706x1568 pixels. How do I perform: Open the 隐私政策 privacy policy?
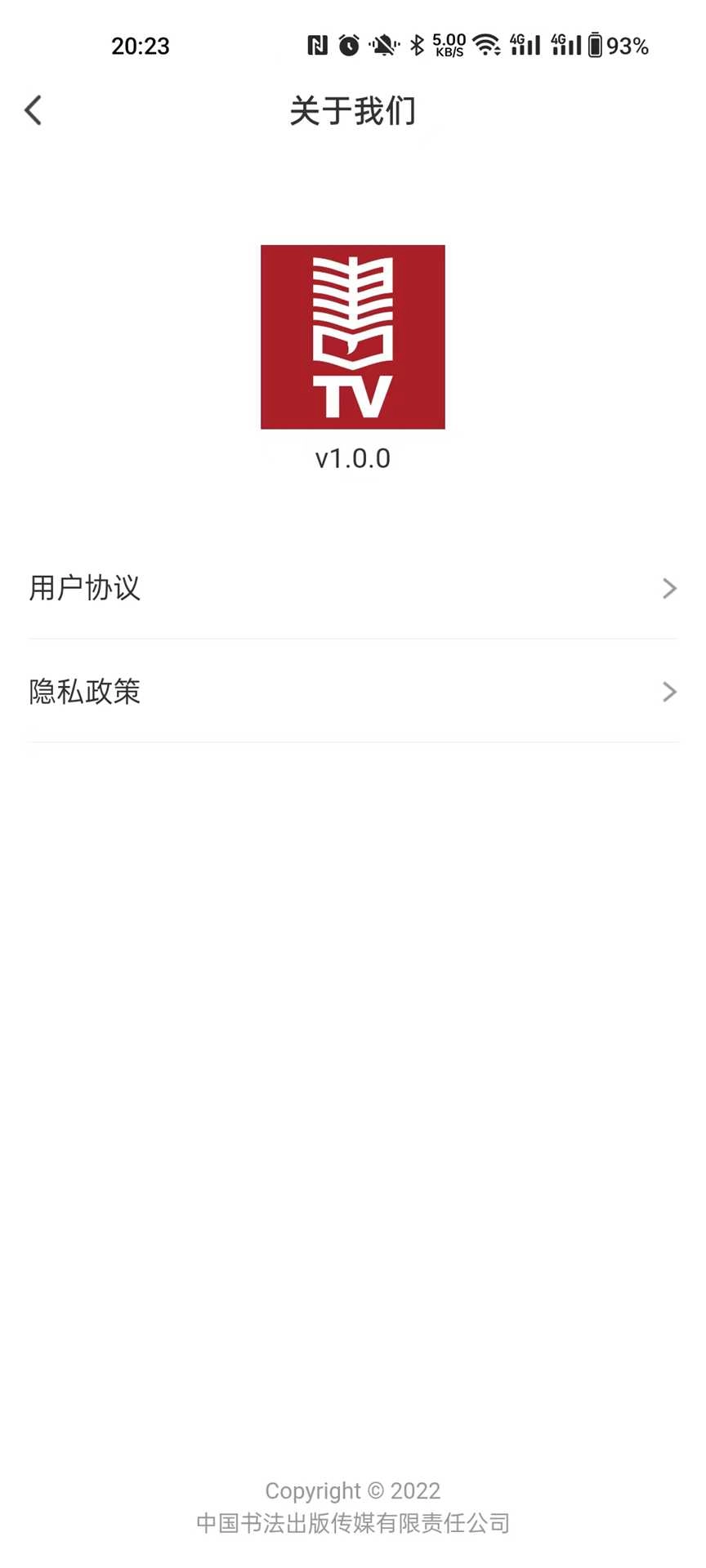[x=85, y=692]
